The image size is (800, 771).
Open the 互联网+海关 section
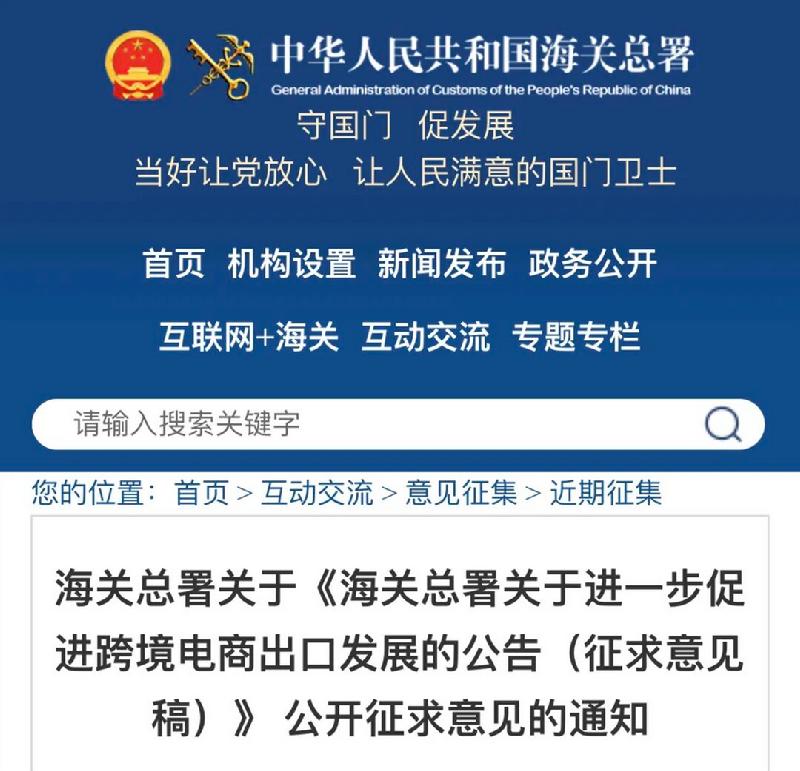point(249,337)
